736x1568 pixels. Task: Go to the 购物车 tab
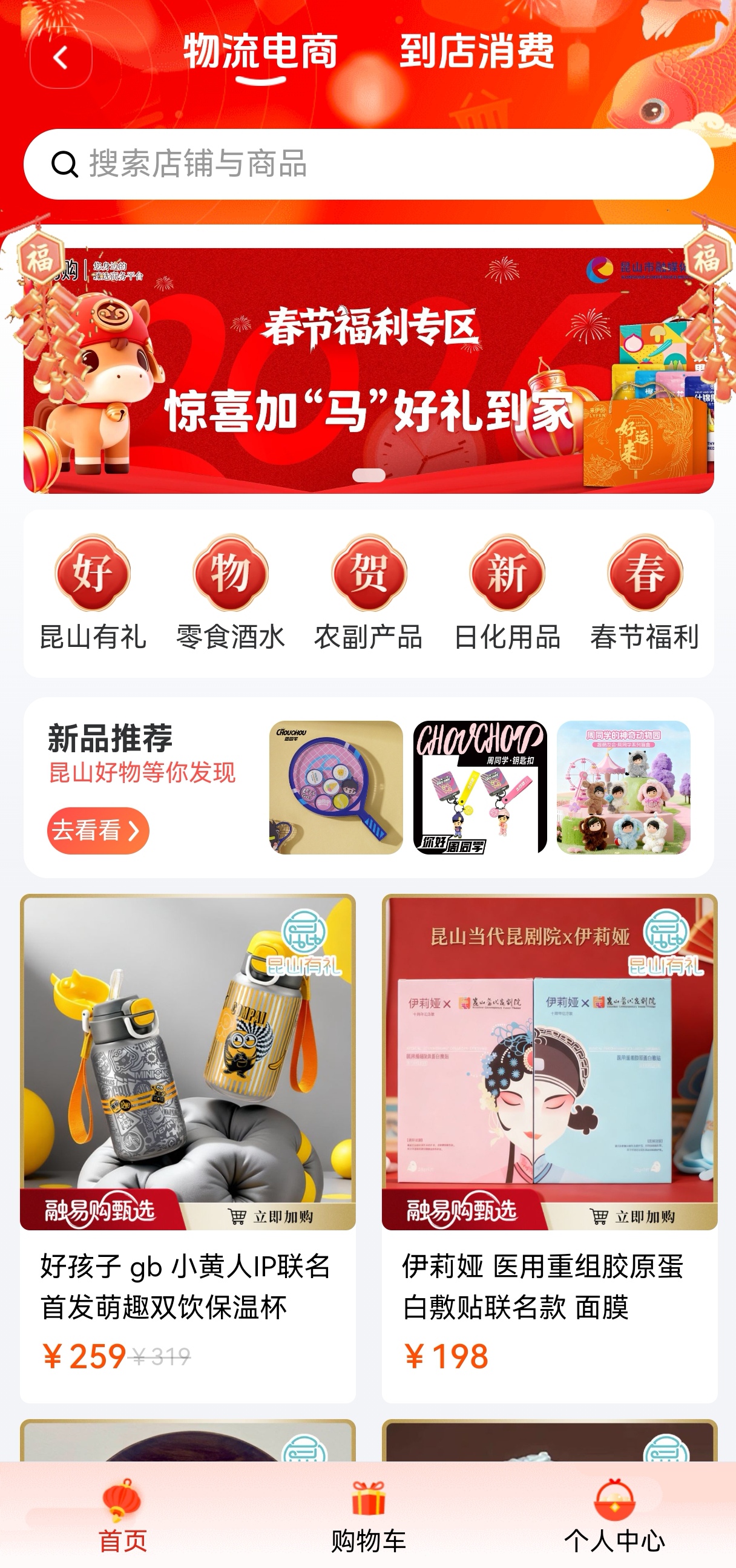click(x=369, y=1515)
